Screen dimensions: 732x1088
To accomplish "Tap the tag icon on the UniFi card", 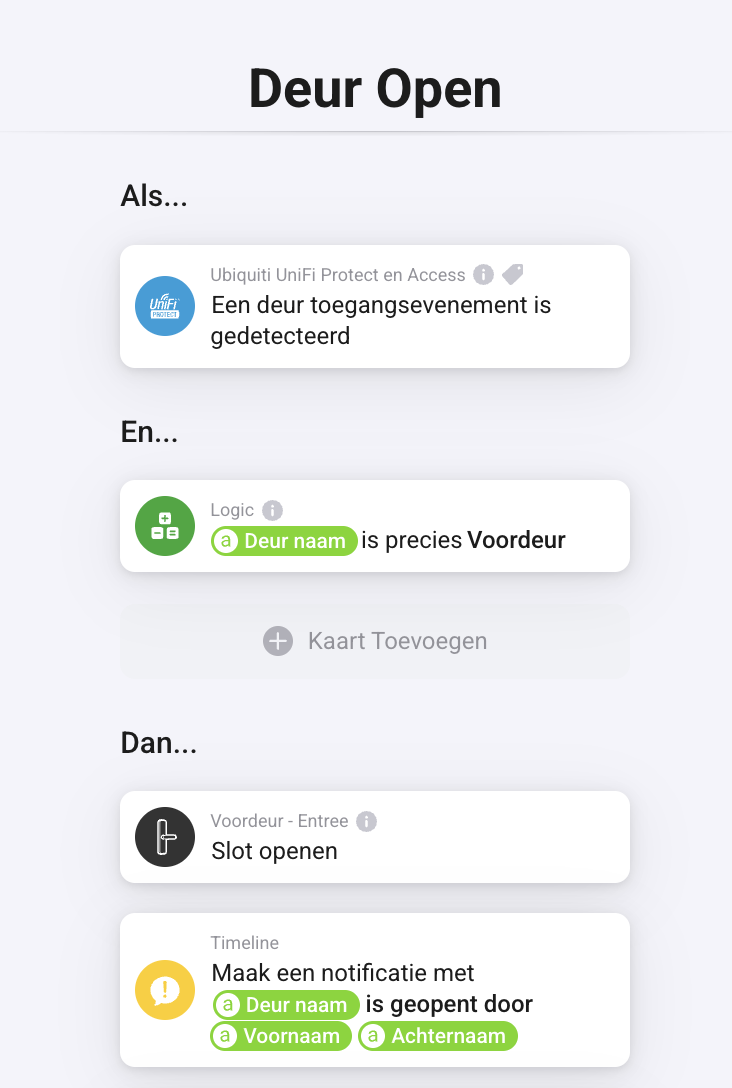I will tap(512, 274).
